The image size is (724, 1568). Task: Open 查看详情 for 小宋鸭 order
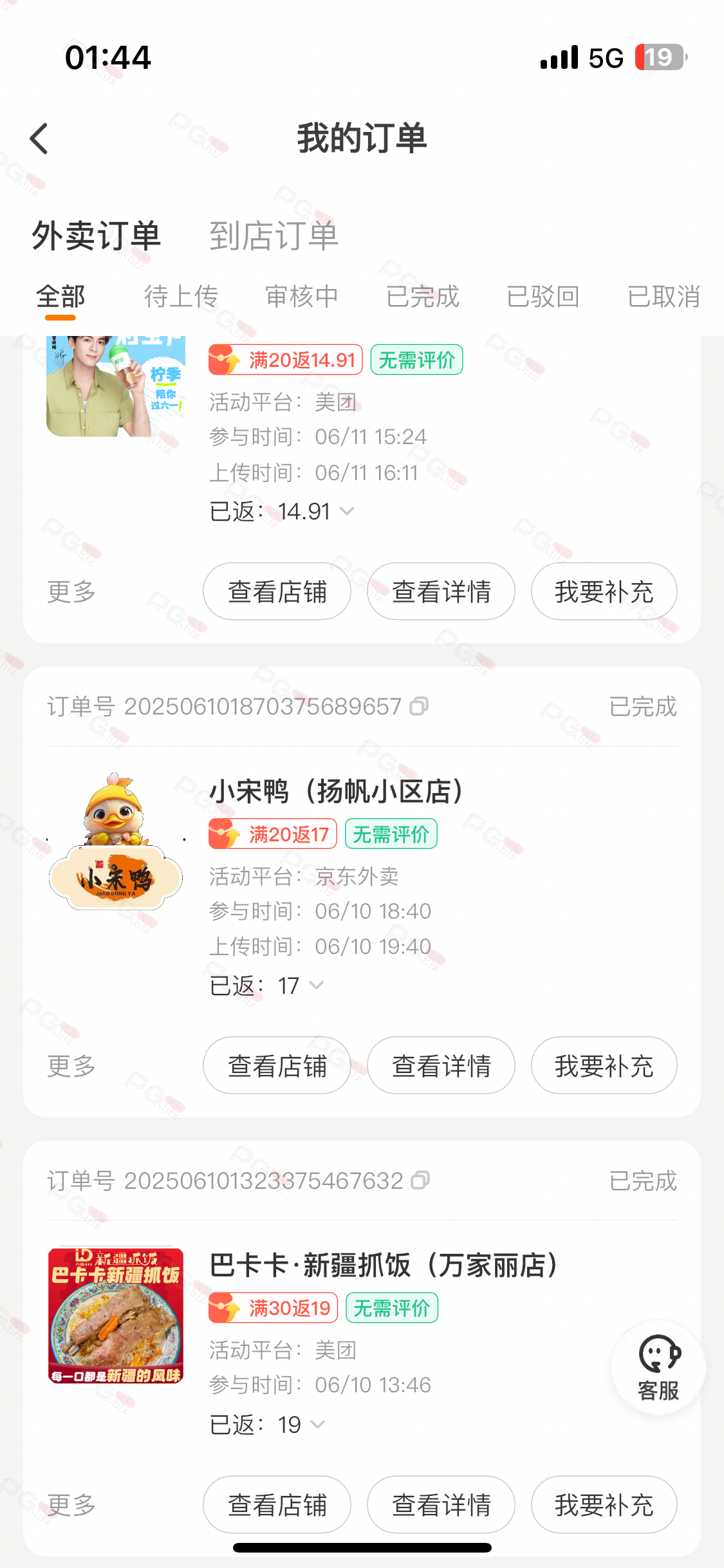(x=441, y=1065)
